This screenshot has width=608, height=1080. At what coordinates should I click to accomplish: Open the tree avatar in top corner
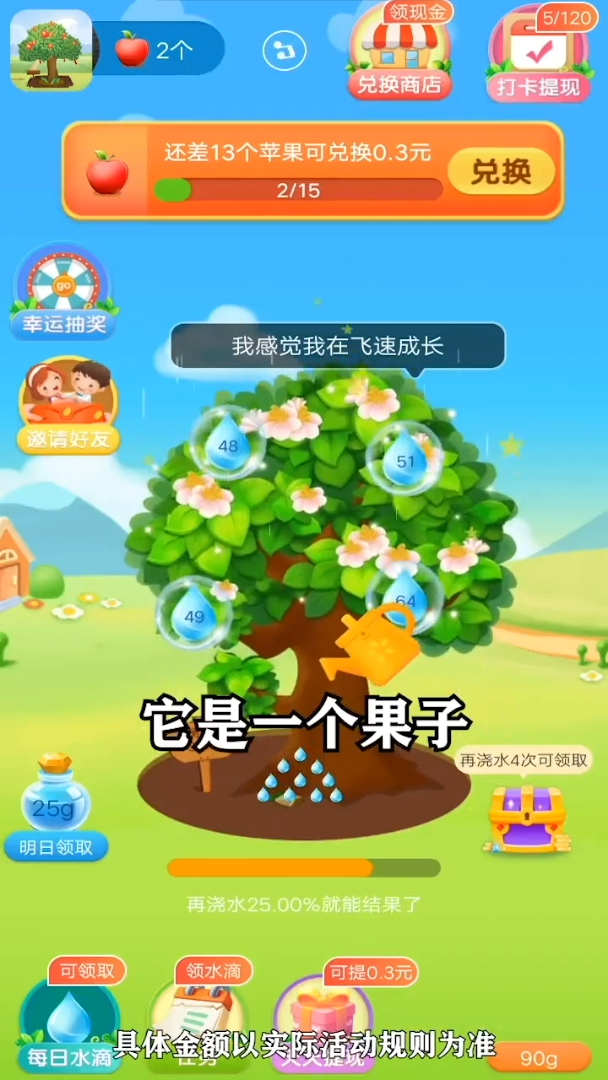[52, 50]
